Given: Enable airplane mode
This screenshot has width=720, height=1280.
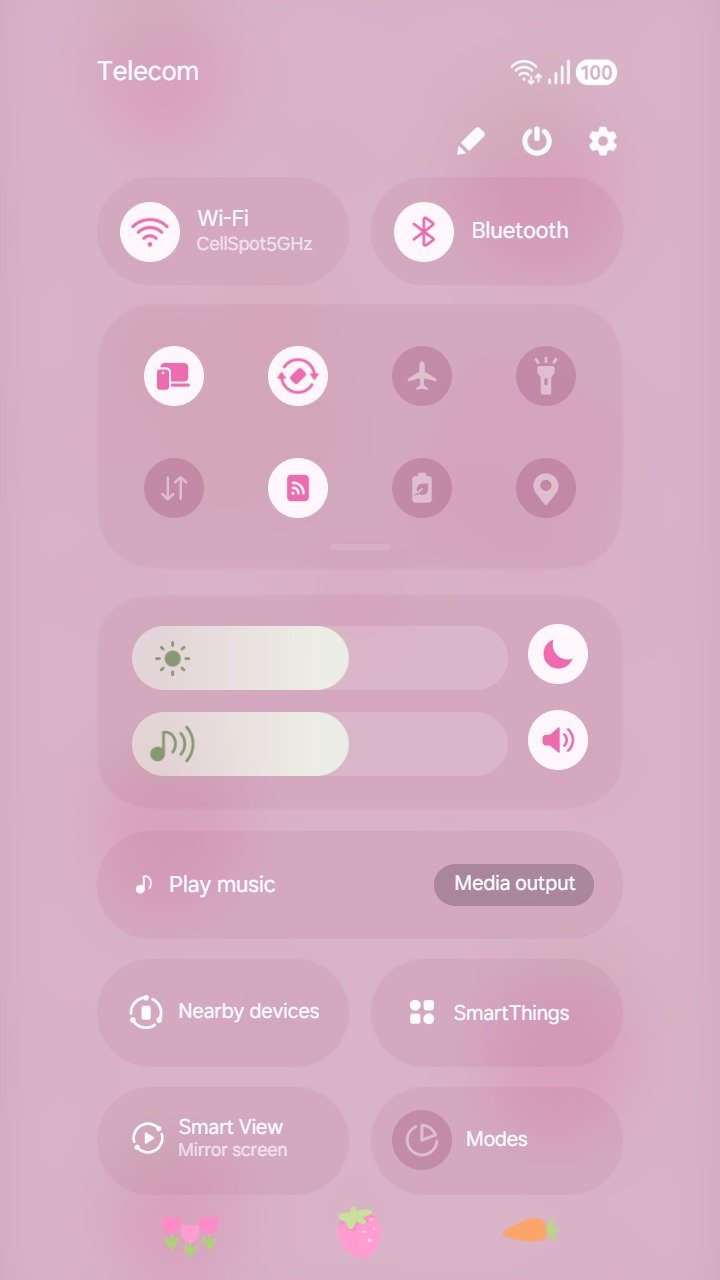Looking at the screenshot, I should (x=422, y=377).
